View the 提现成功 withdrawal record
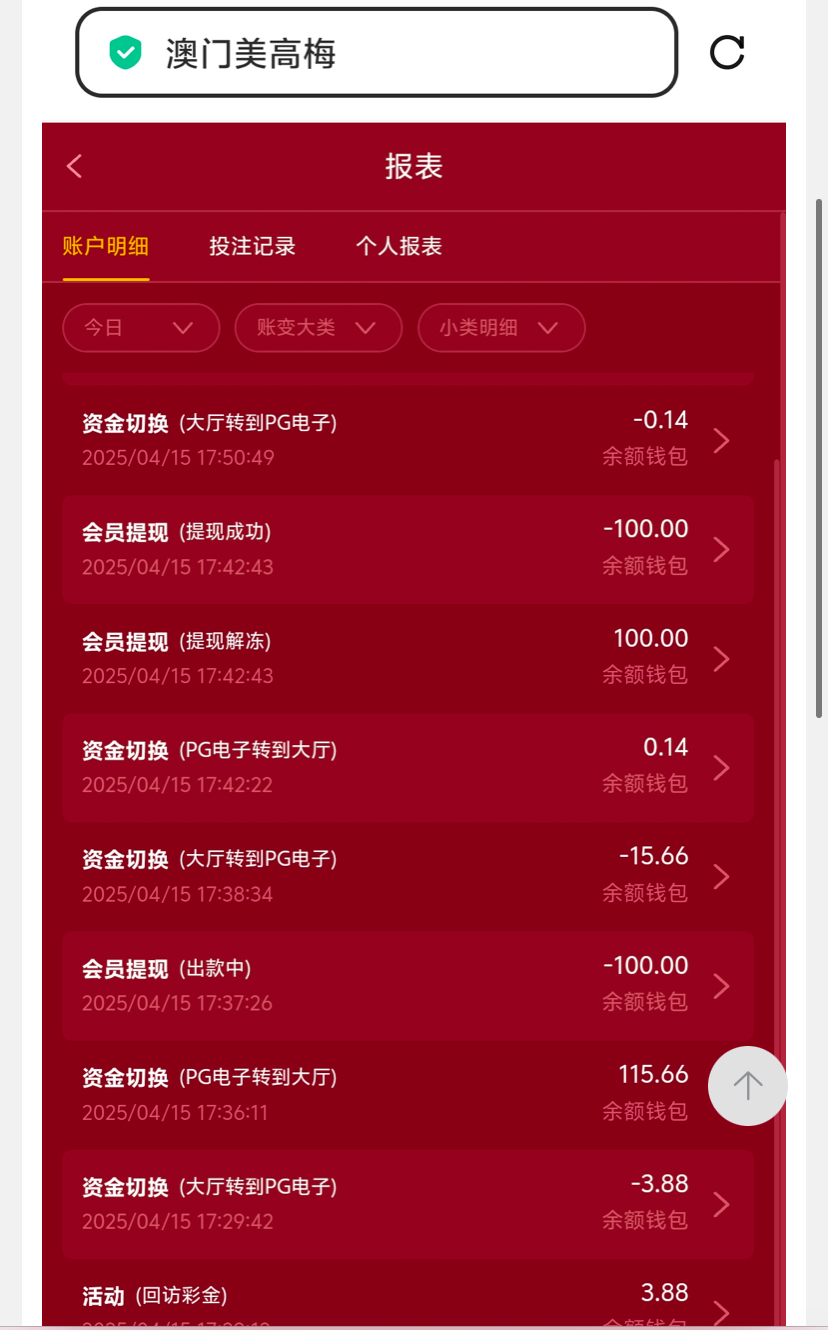 (407, 549)
